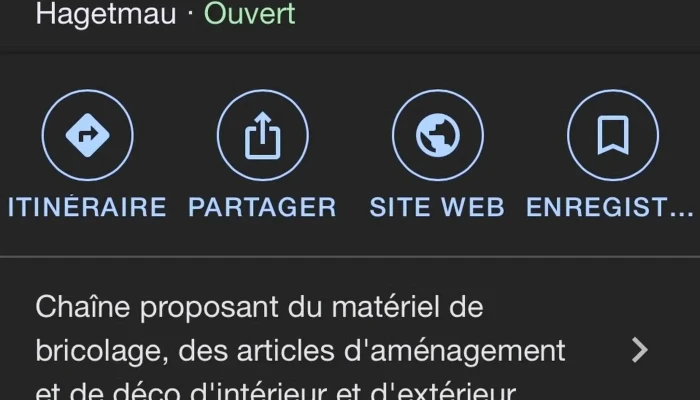Share this place via Partager
The image size is (700, 400).
tap(262, 136)
